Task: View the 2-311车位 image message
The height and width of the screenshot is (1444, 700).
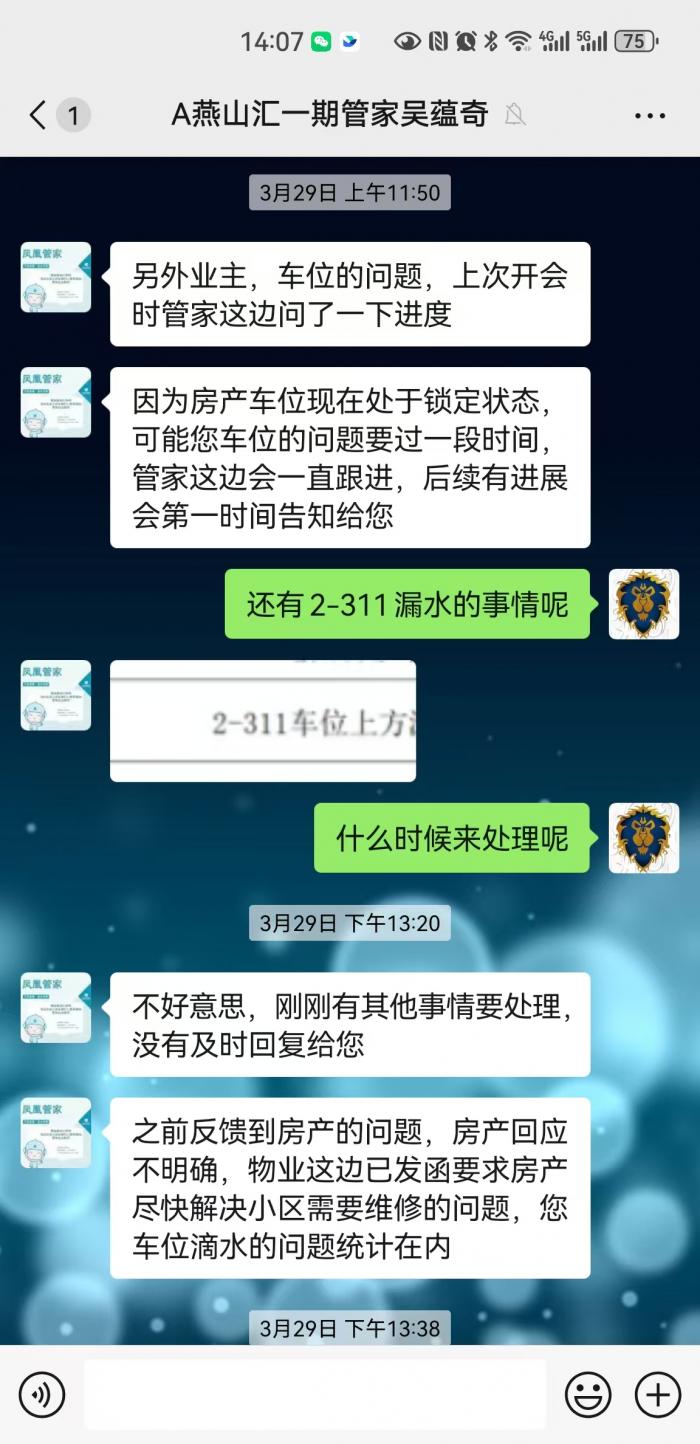Action: [263, 721]
